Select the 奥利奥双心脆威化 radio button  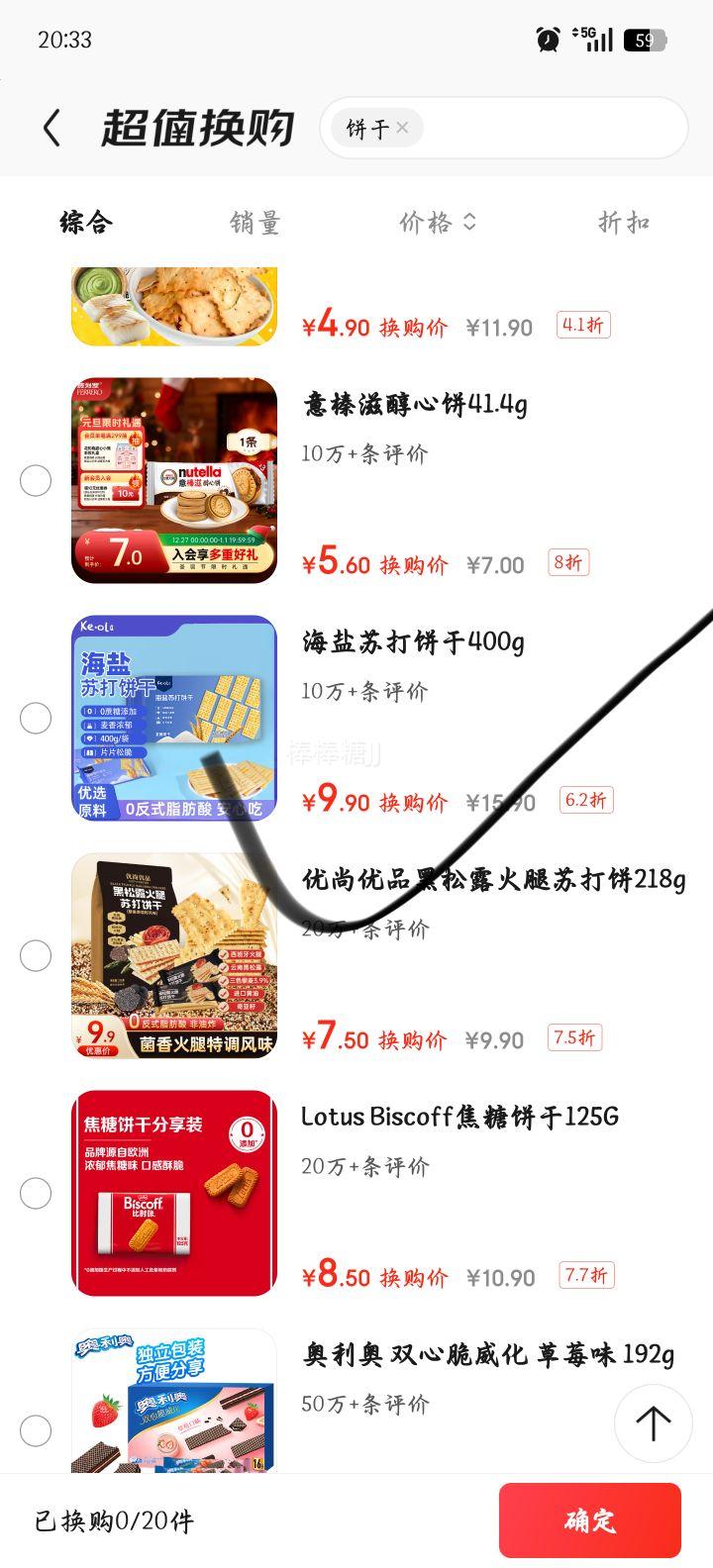pos(36,1430)
